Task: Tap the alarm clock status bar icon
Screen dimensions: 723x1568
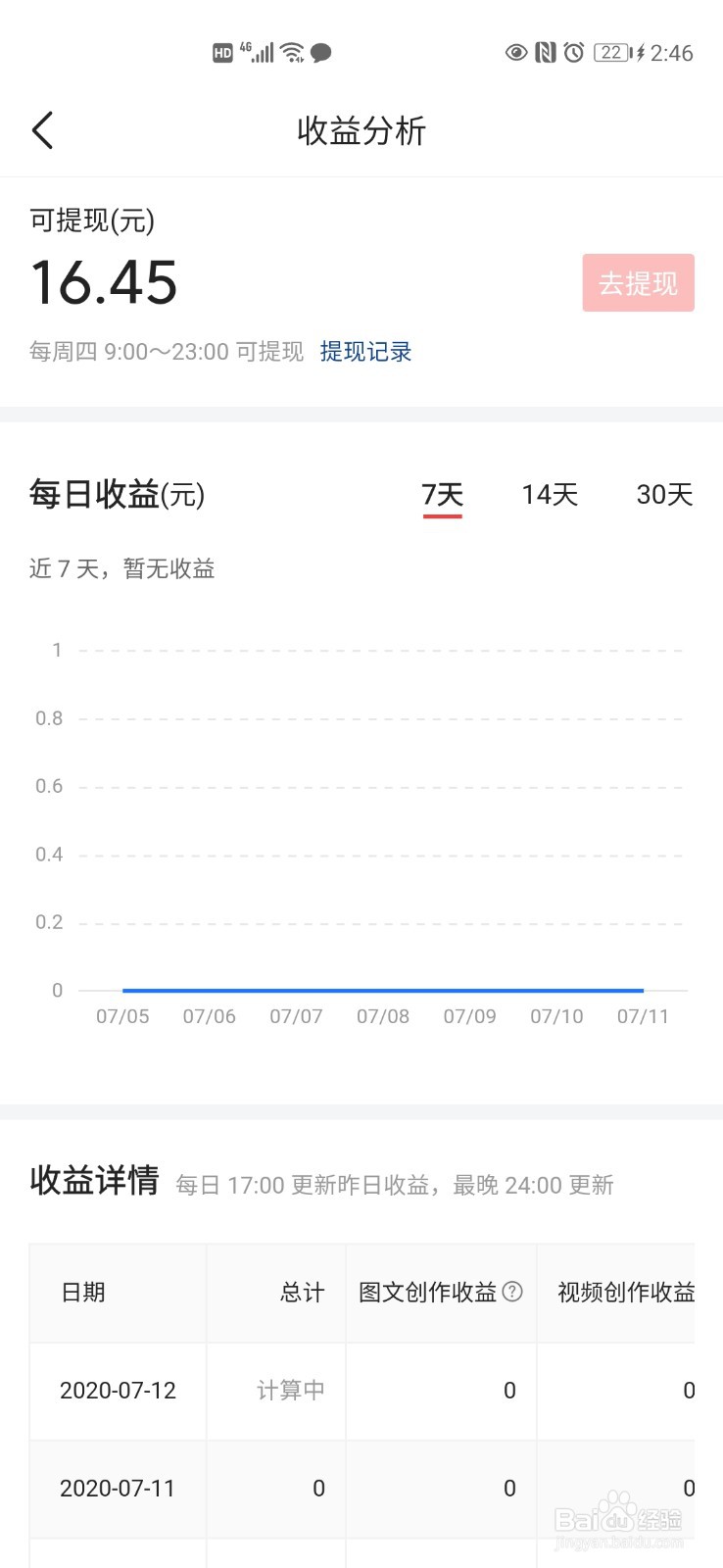Action: 576,51
